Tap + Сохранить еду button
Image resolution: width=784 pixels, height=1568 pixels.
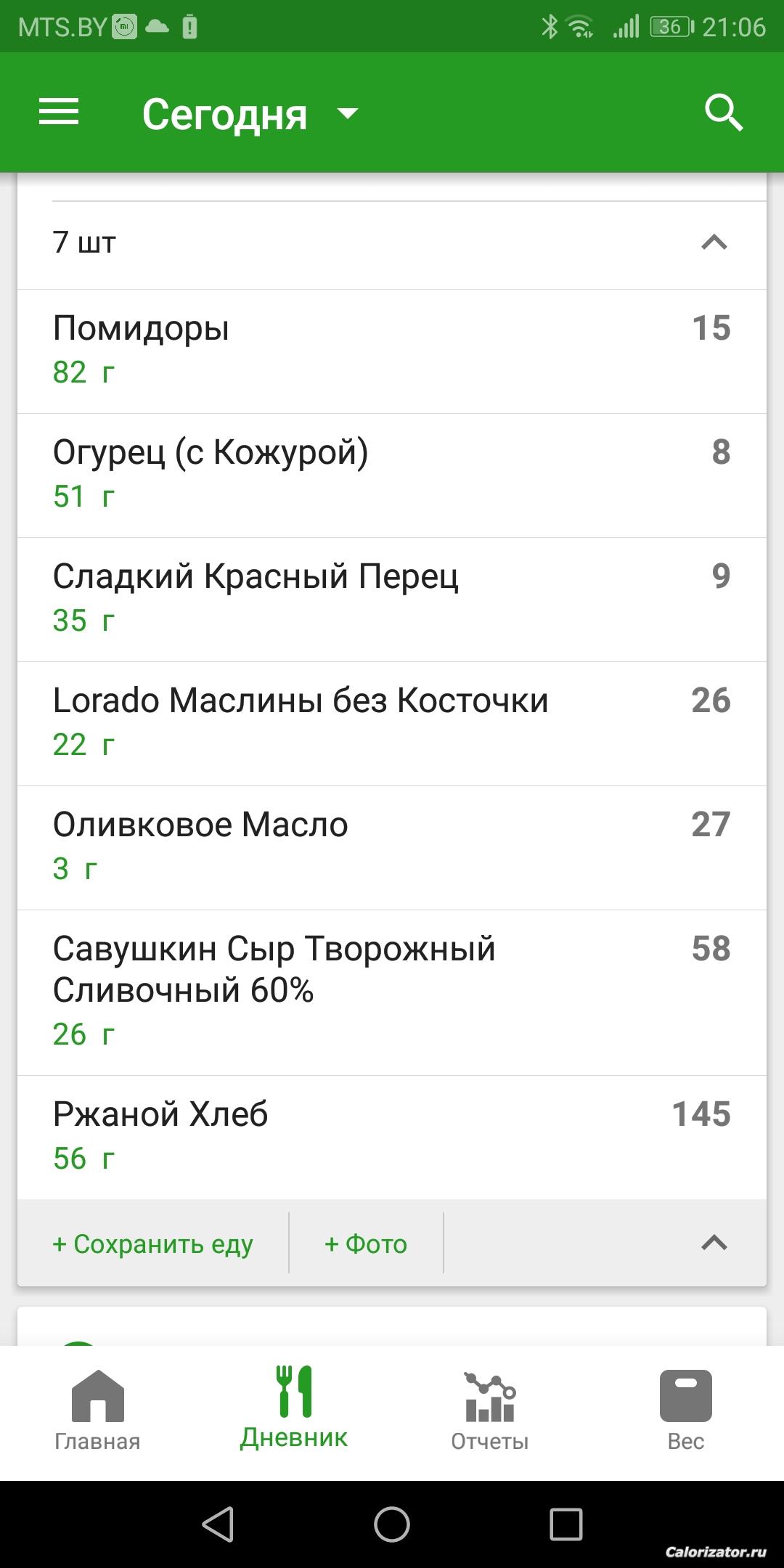(x=152, y=1244)
